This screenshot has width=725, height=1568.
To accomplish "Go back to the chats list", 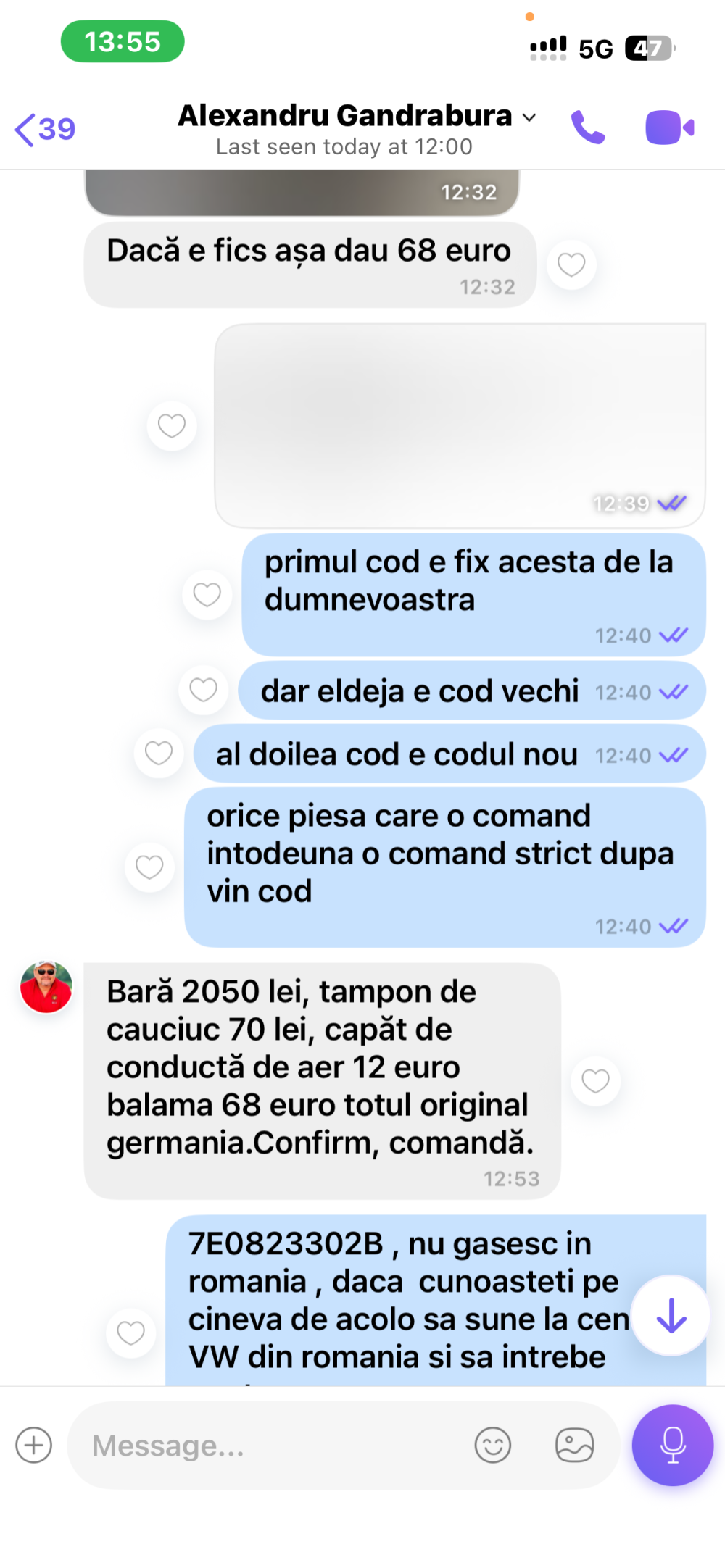I will [45, 130].
